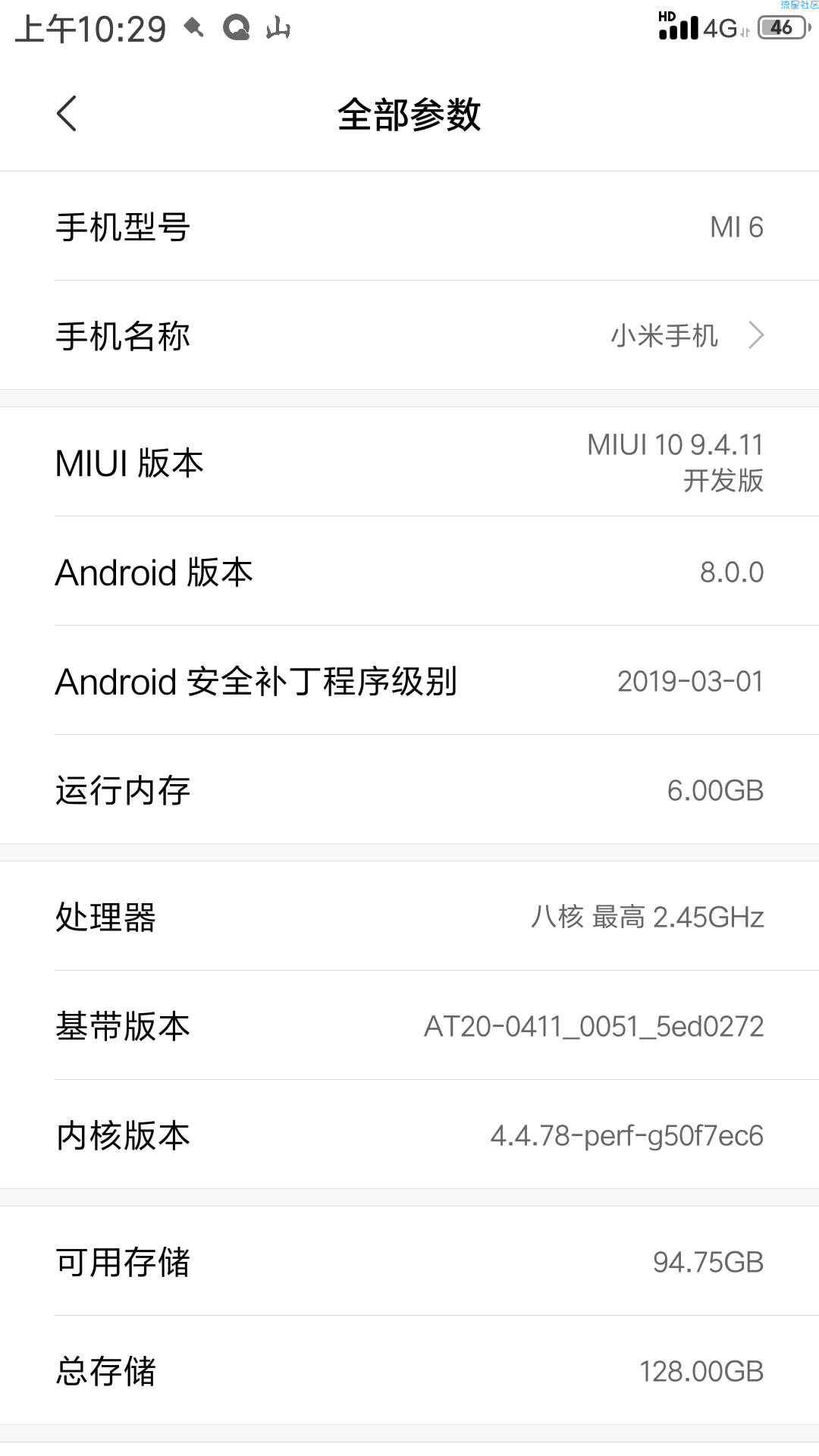Tap the 处理器 row

[x=409, y=916]
